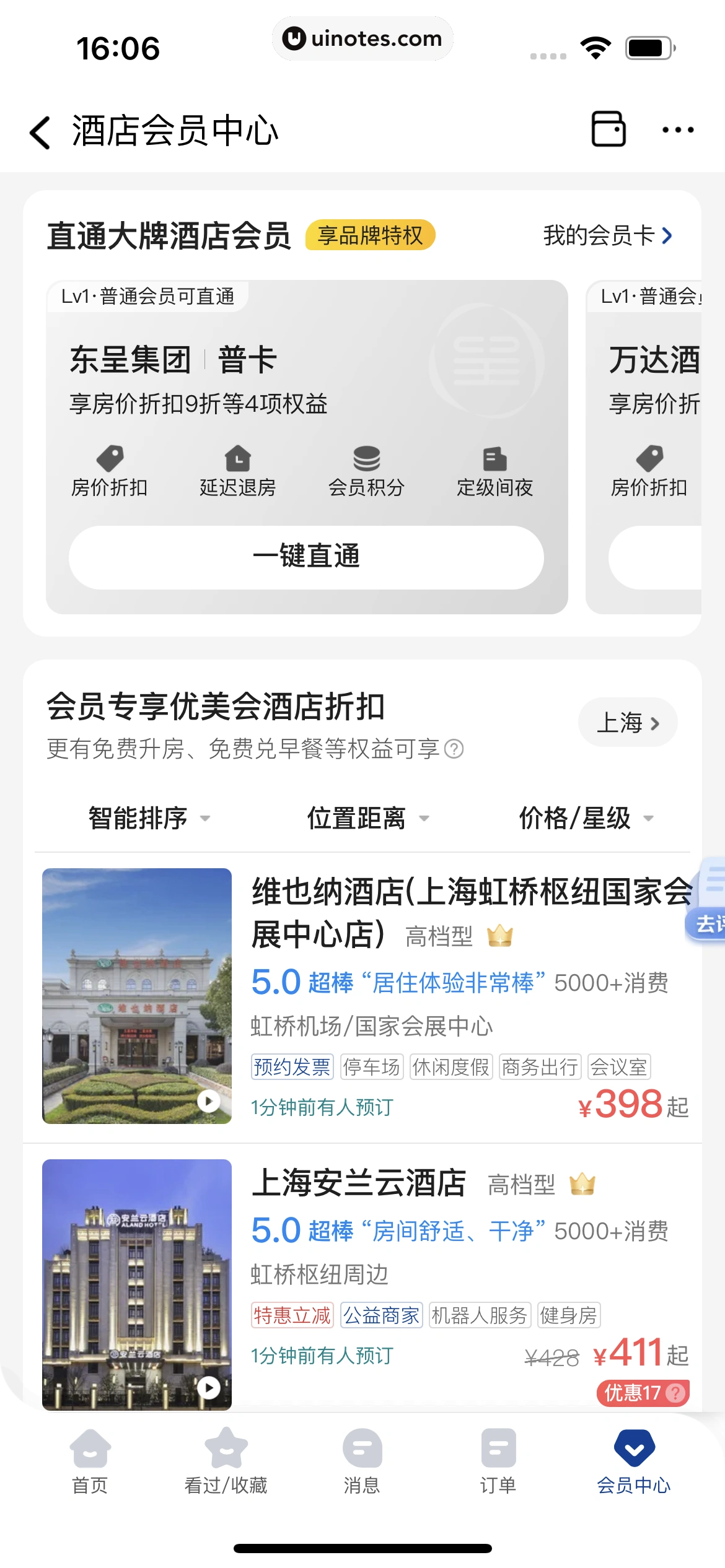Viewport: 725px width, 1568px height.
Task: Switch to 看过/收藏 tab
Action: (226, 1460)
